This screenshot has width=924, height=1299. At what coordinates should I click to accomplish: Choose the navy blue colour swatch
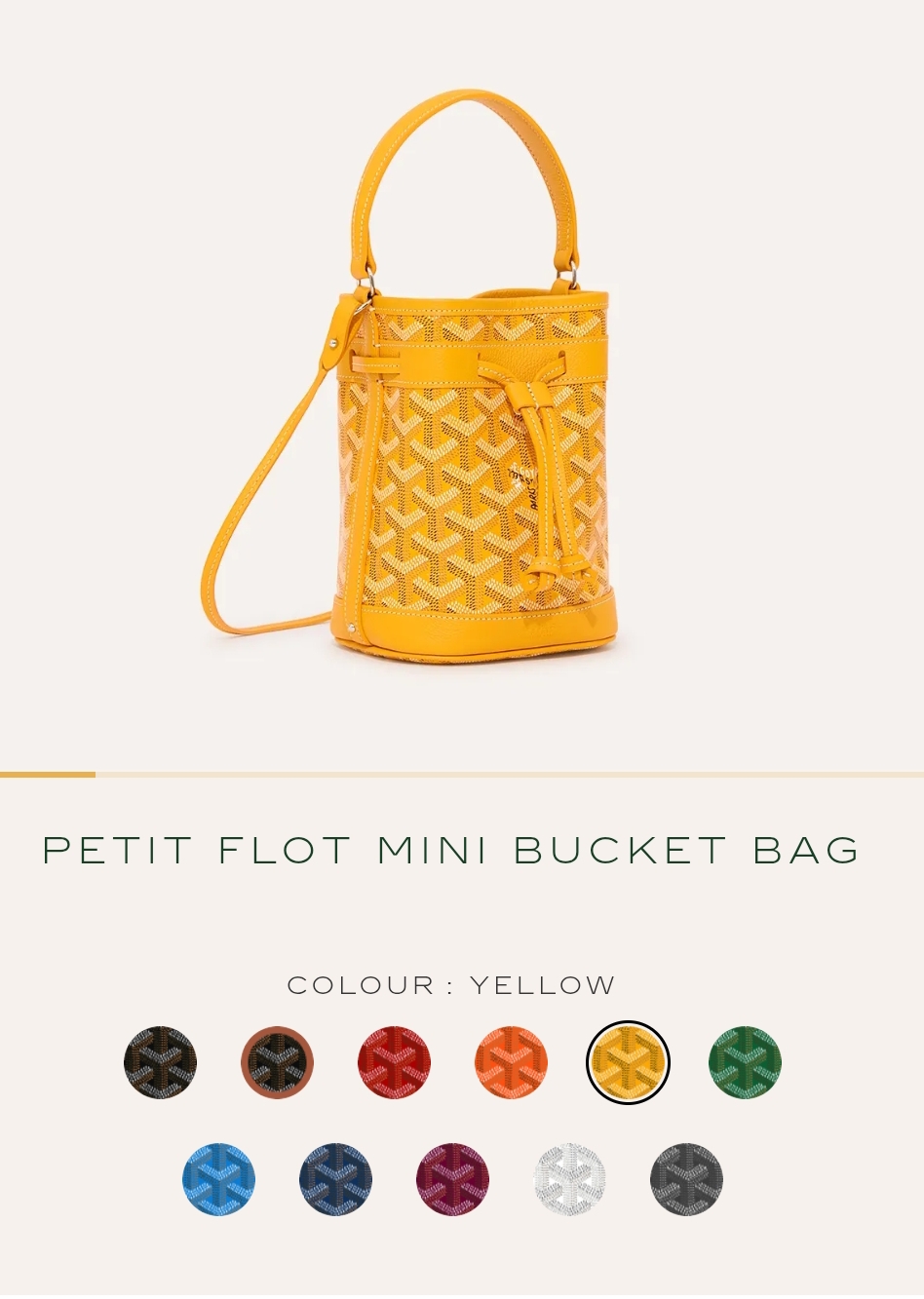335,1179
